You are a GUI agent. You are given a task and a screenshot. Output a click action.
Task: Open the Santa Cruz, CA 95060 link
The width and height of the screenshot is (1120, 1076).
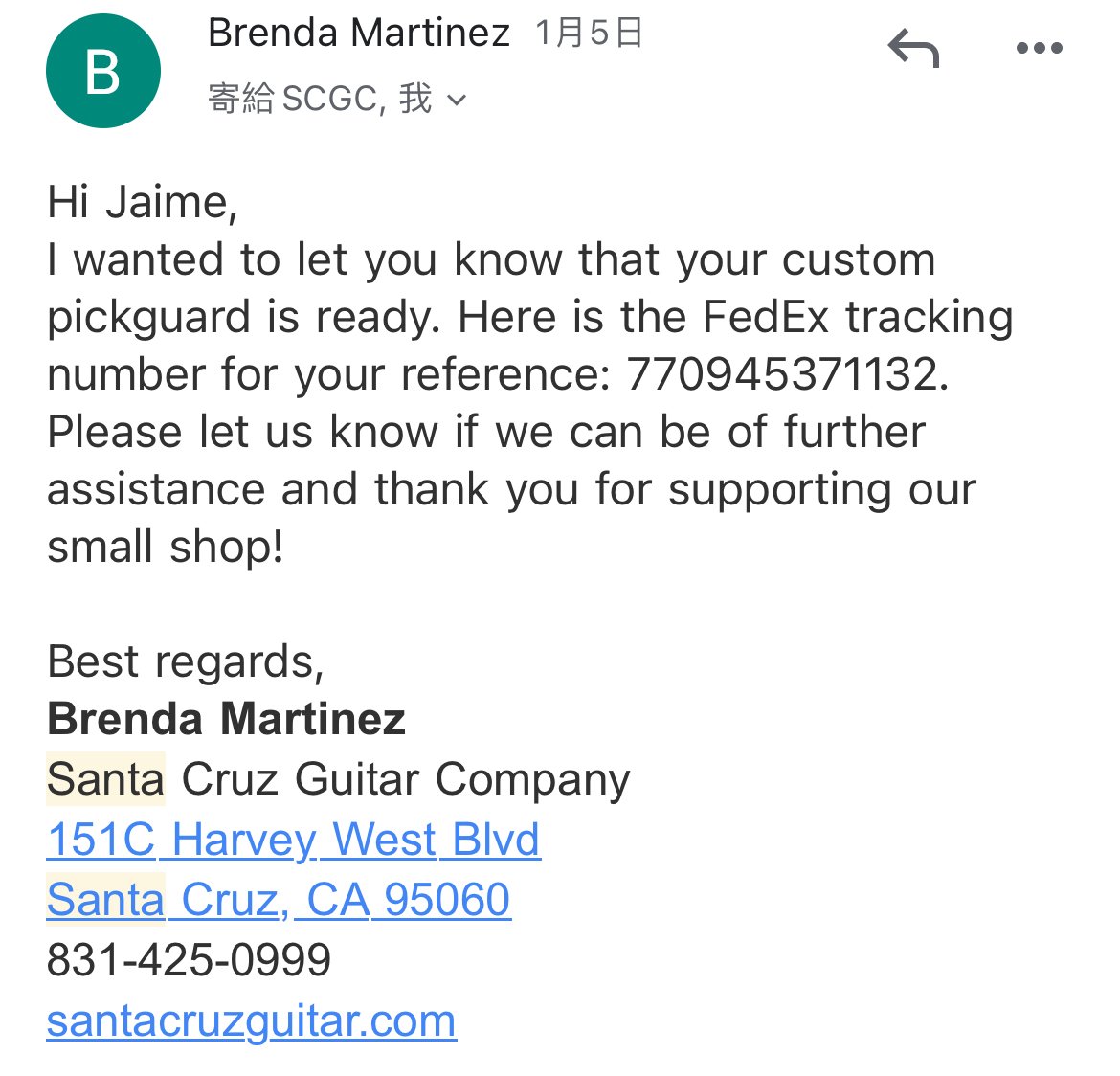click(x=278, y=900)
